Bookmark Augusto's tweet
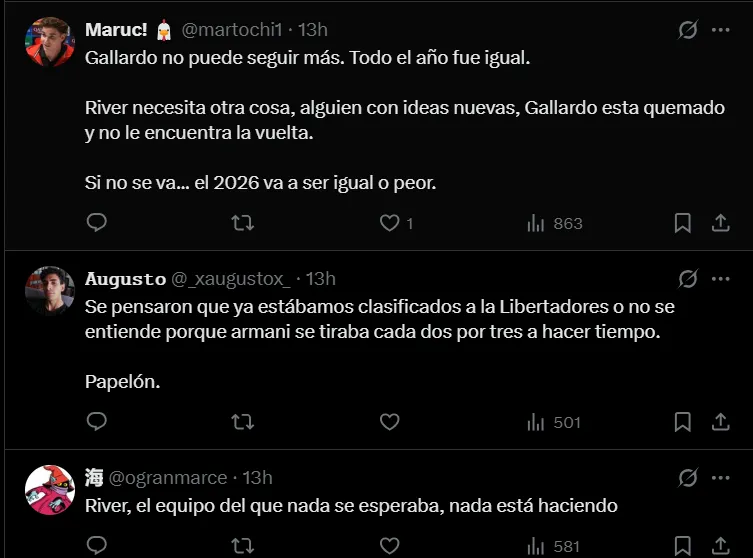753x558 pixels. [x=682, y=422]
